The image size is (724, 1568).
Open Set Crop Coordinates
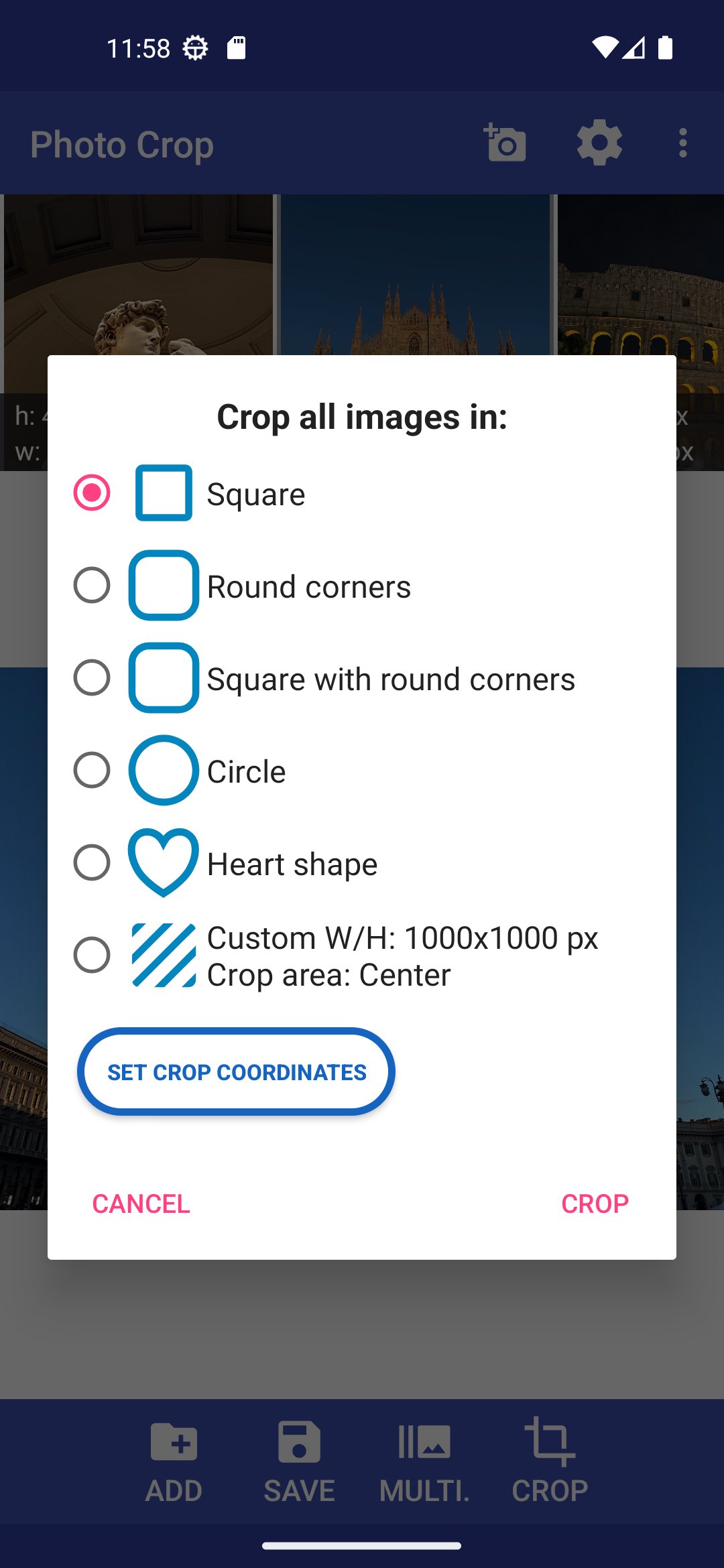click(236, 1072)
